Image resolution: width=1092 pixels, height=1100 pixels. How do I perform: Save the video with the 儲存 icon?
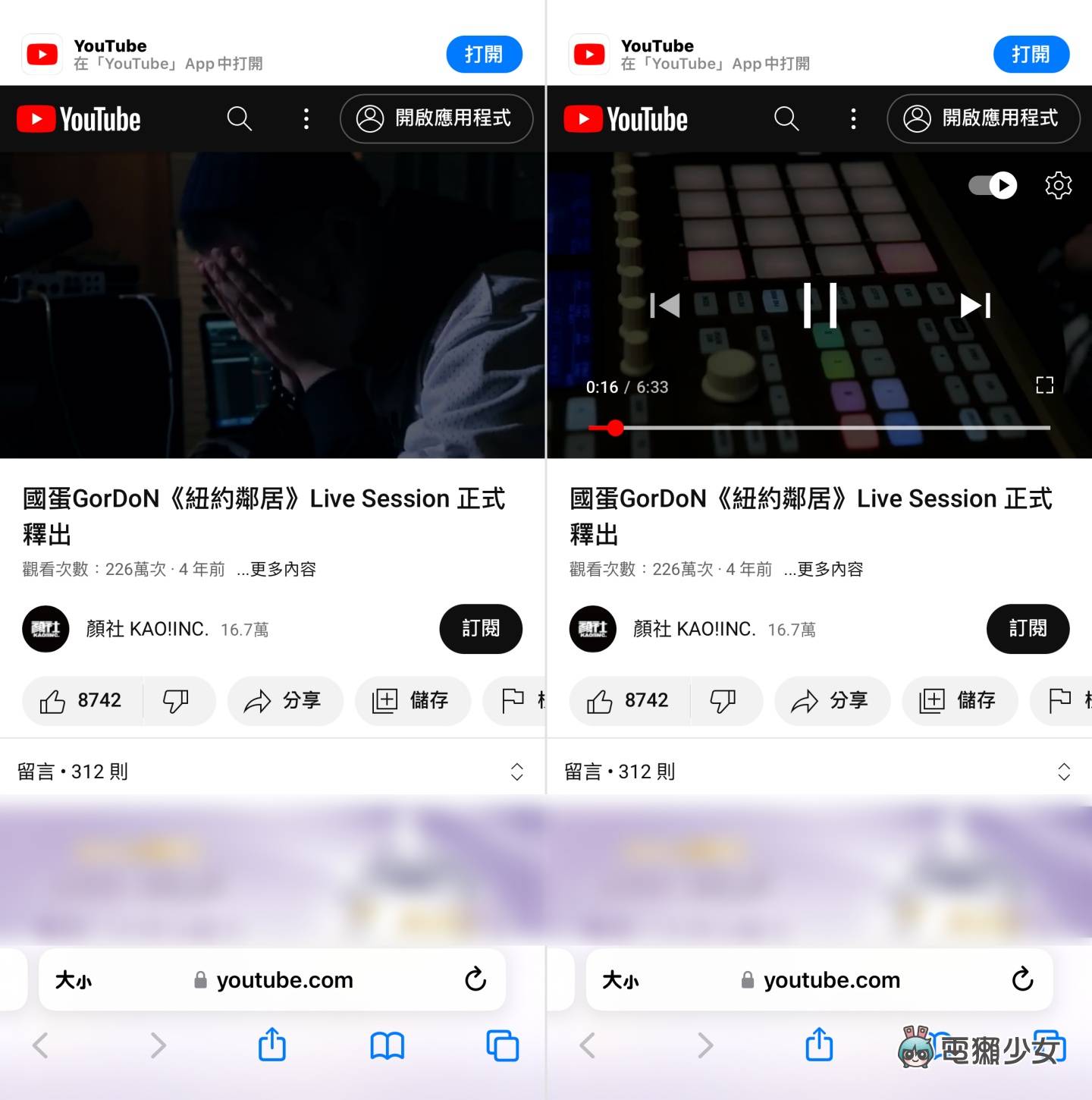coord(959,701)
